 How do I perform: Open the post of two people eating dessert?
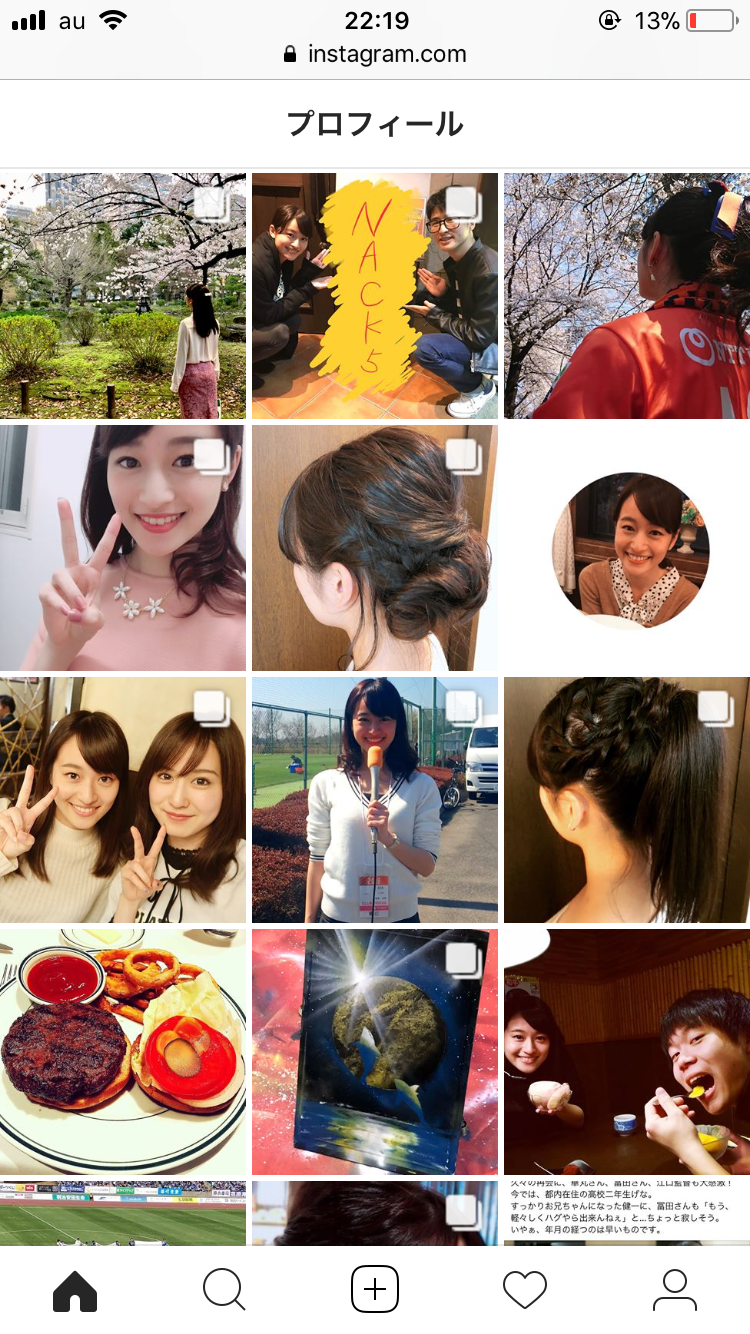click(627, 1052)
